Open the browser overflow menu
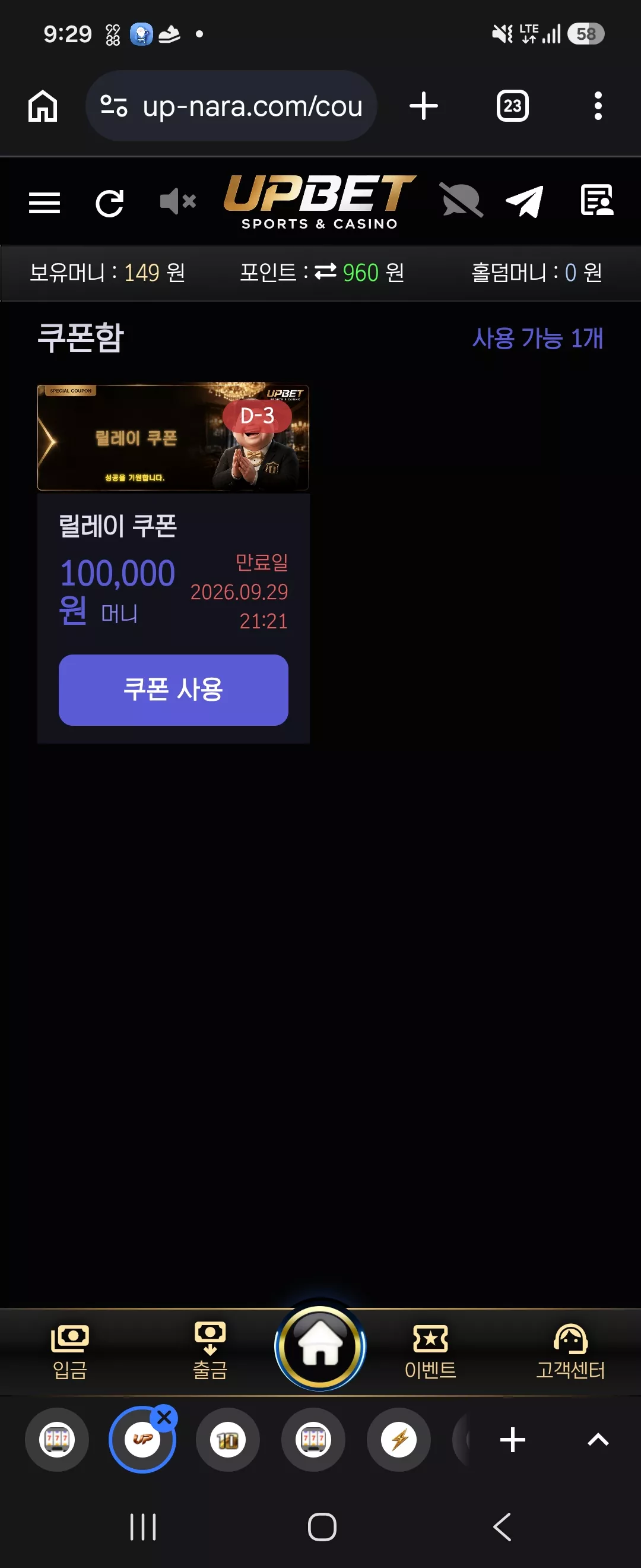 (598, 106)
